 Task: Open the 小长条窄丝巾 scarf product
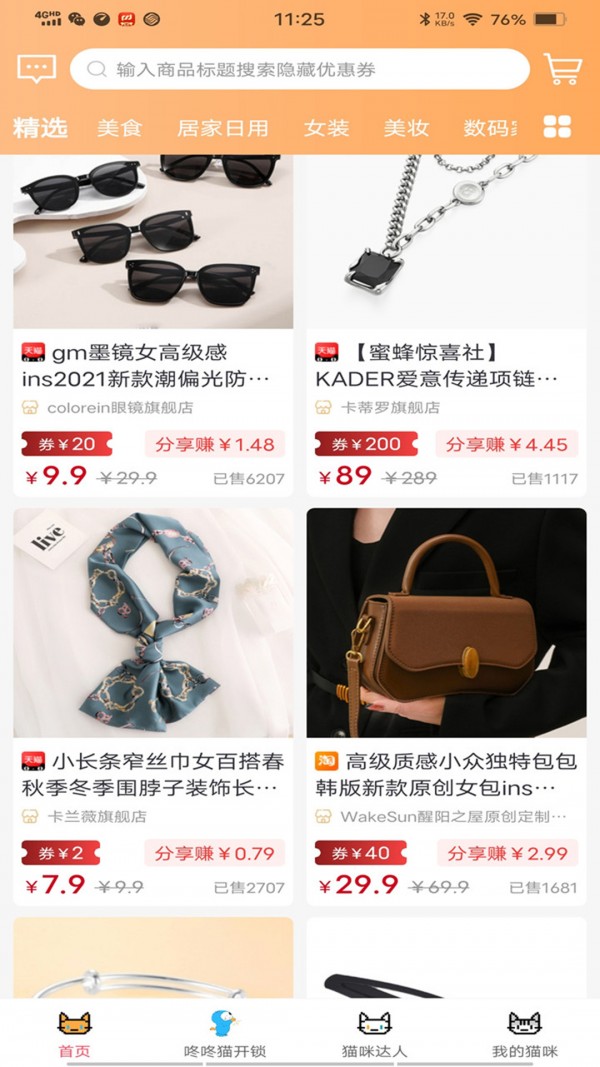tap(153, 625)
